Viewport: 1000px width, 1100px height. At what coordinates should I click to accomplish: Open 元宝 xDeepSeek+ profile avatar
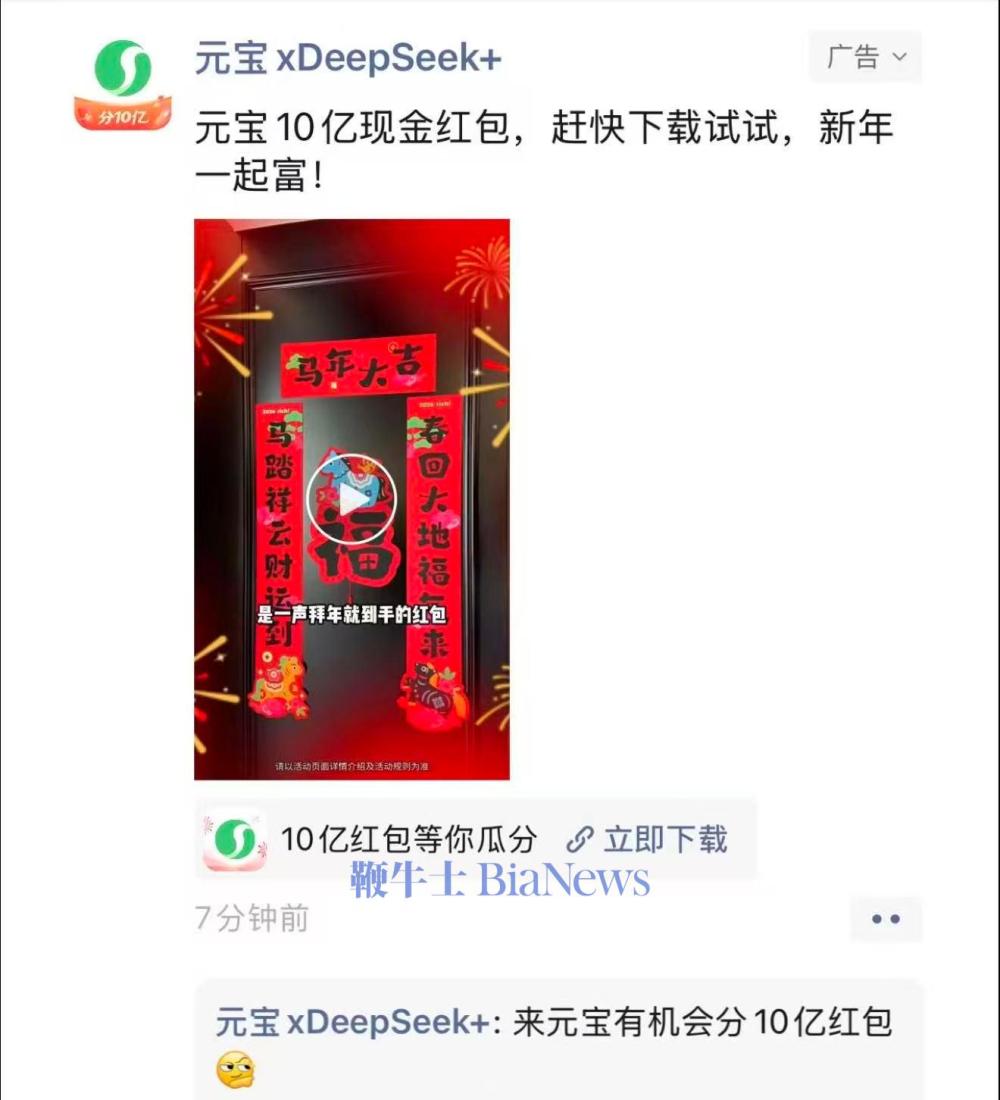click(123, 82)
